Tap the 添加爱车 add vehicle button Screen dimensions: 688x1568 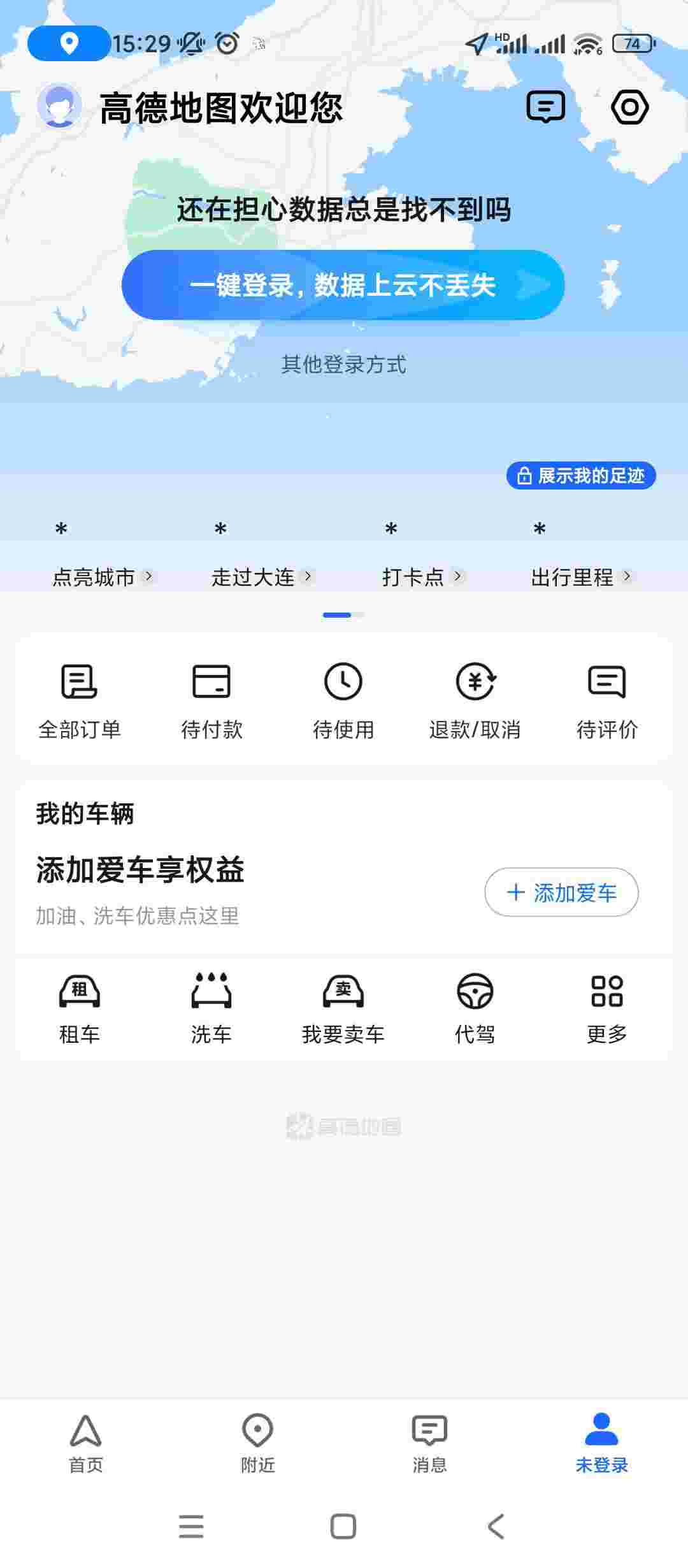(x=561, y=892)
